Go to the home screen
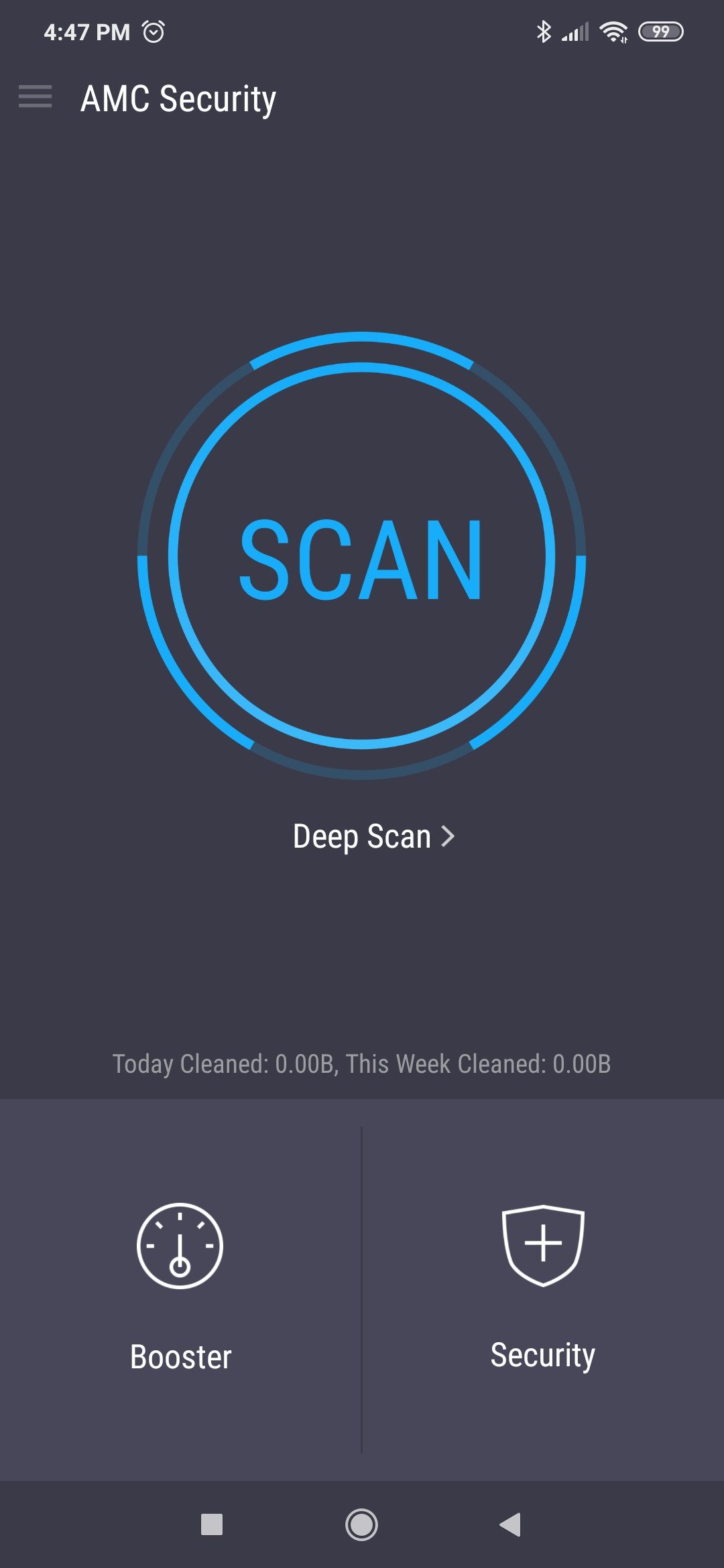 (361, 1524)
